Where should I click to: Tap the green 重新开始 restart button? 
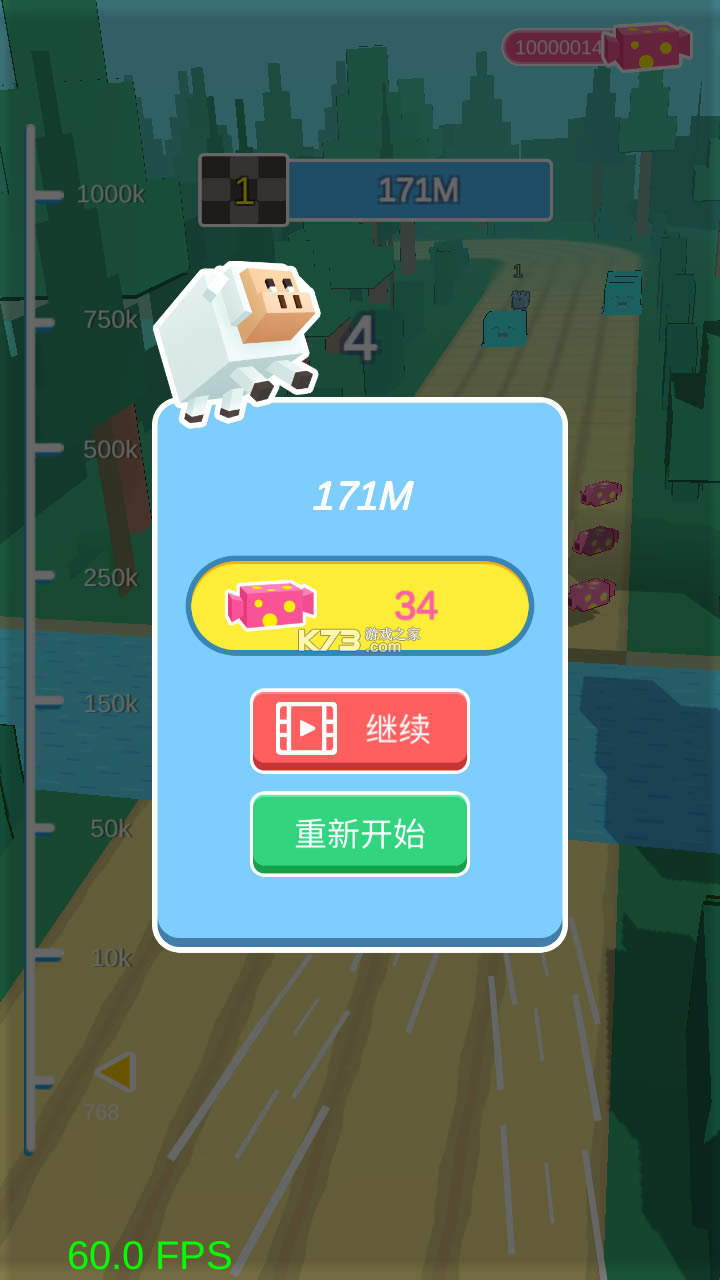pyautogui.click(x=360, y=833)
